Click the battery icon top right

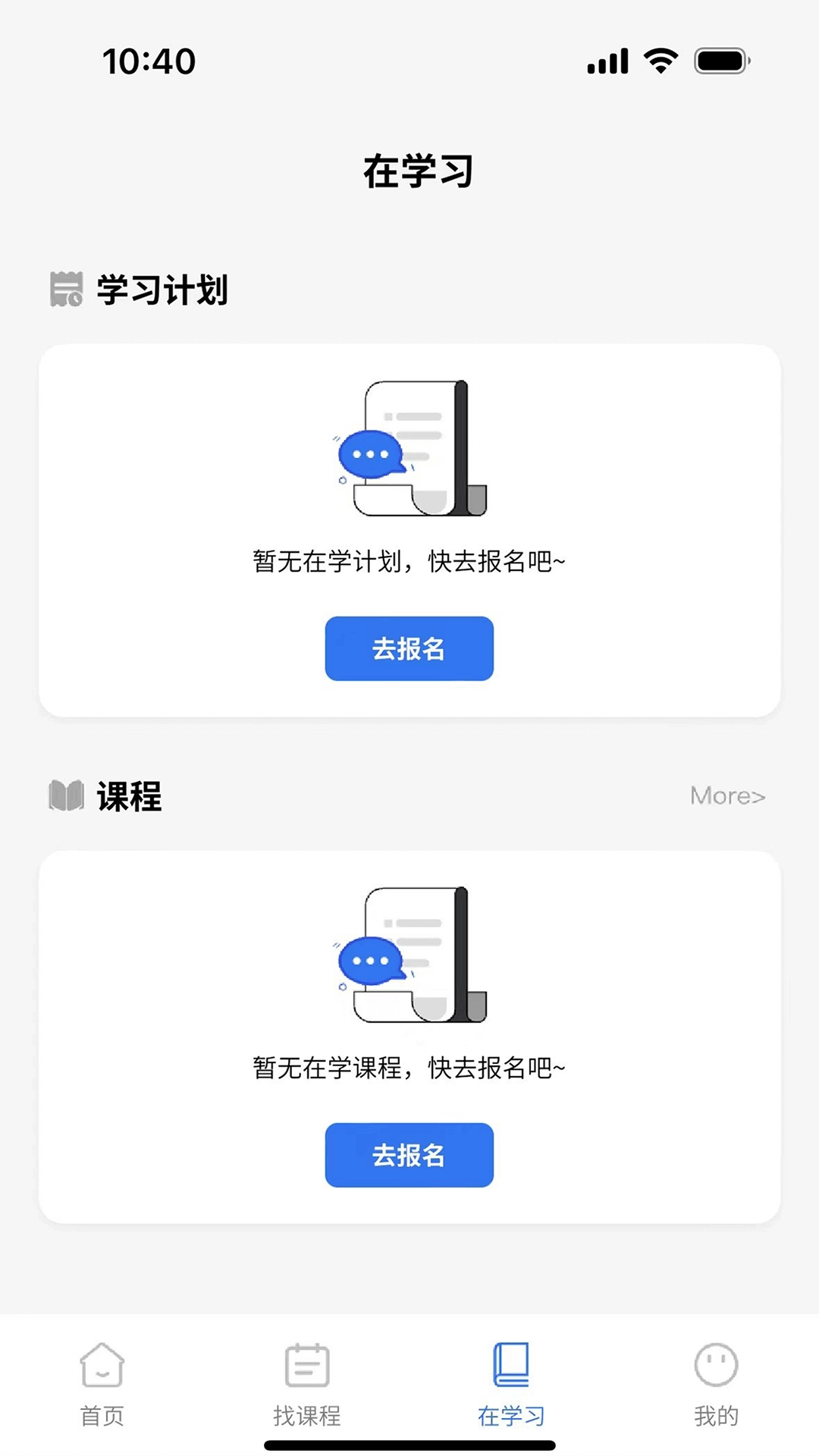[x=719, y=62]
